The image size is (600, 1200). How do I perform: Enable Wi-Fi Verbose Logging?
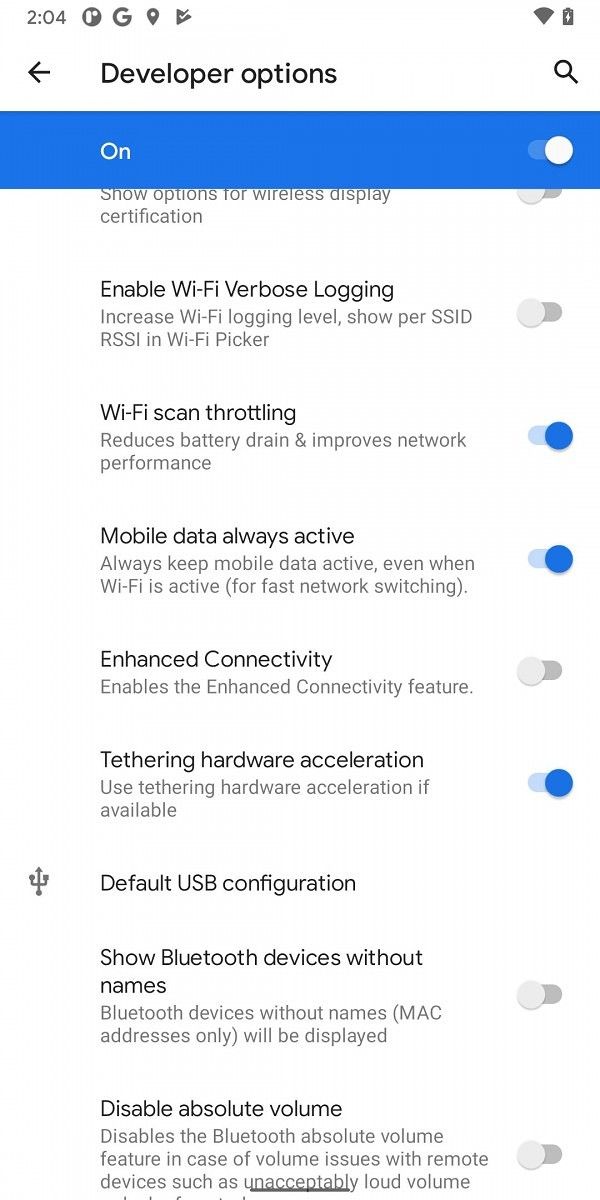pyautogui.click(x=540, y=313)
